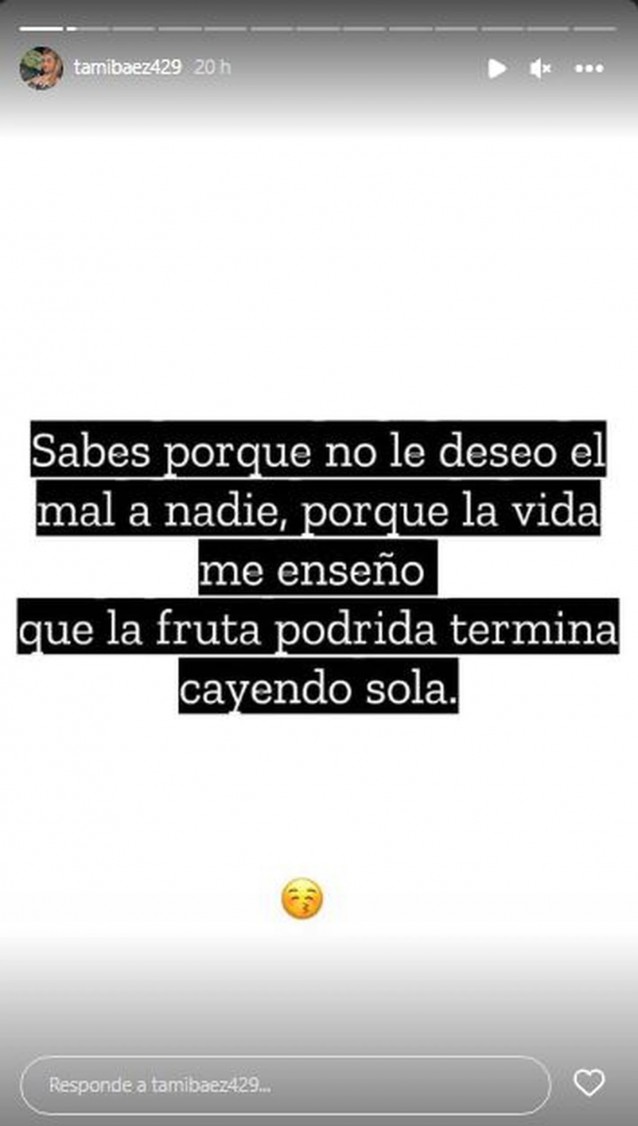Image resolution: width=638 pixels, height=1126 pixels.
Task: Tap the tamibaez429 username
Action: click(x=128, y=68)
